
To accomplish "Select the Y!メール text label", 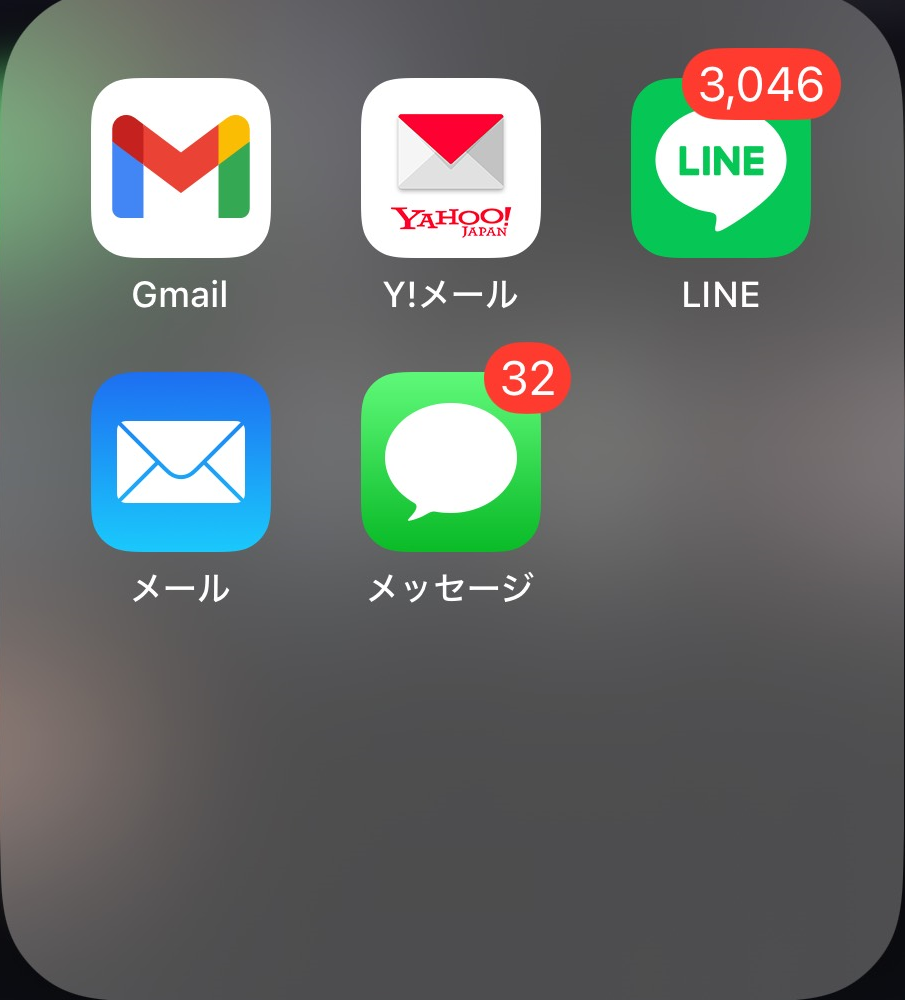I will tap(450, 294).
